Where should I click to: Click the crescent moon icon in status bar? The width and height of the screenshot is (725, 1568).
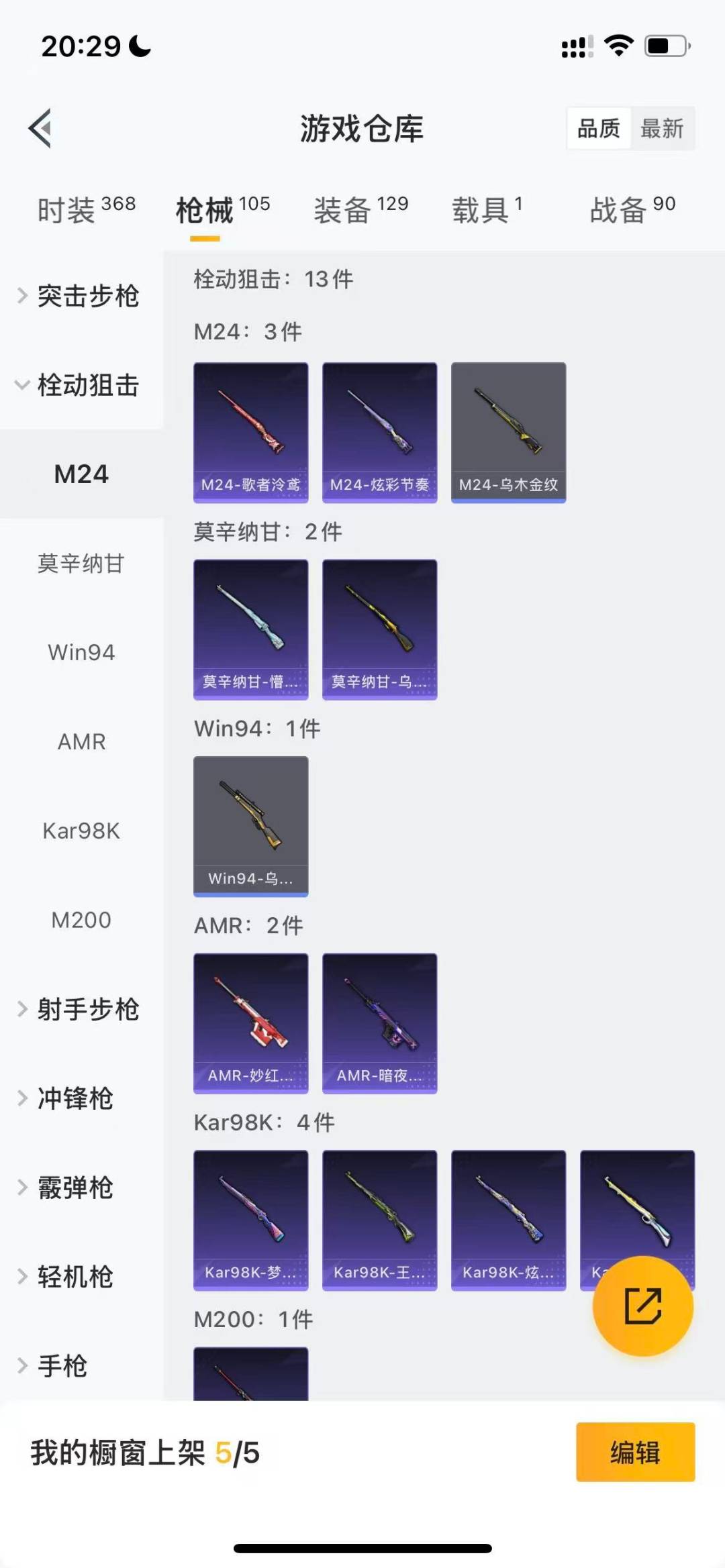(x=139, y=46)
